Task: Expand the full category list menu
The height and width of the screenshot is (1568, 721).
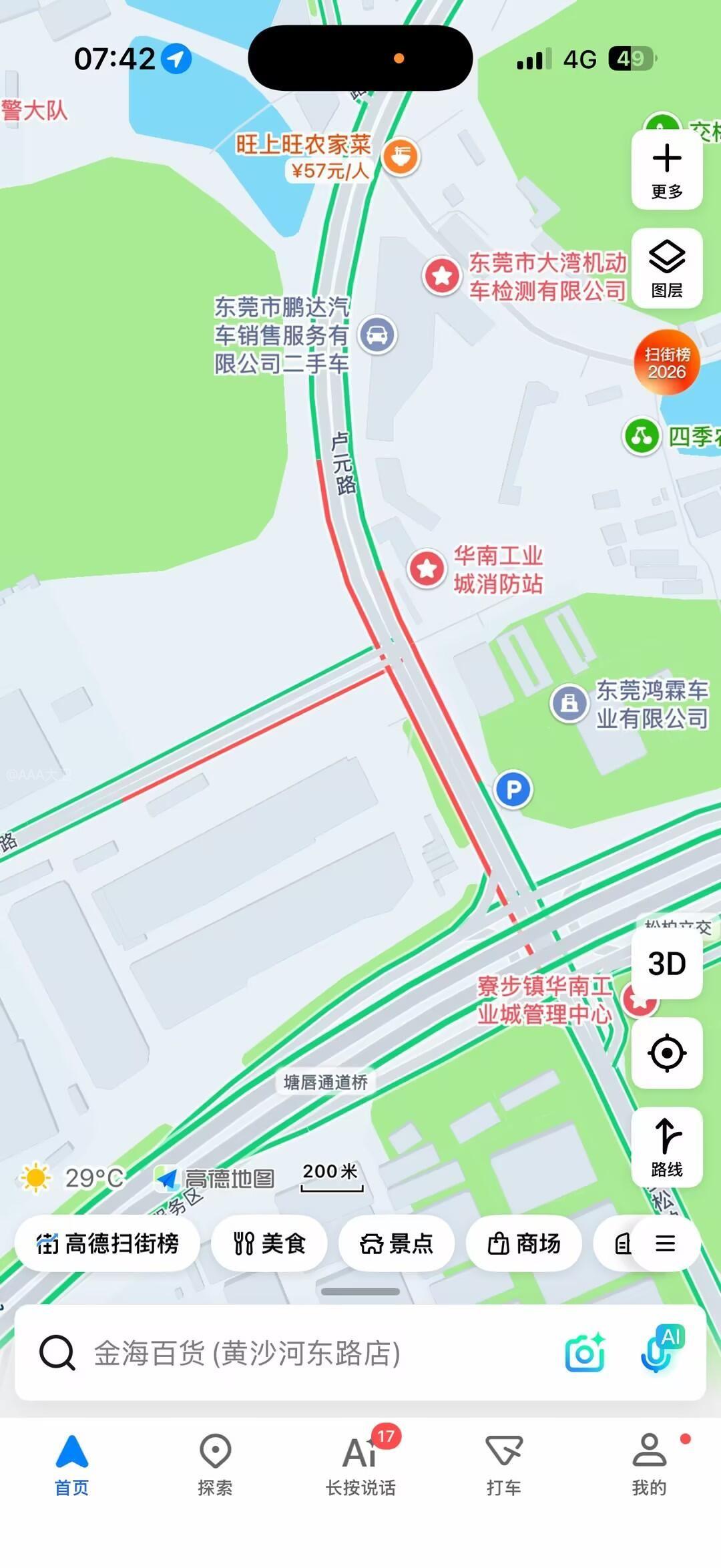Action: [x=665, y=1243]
